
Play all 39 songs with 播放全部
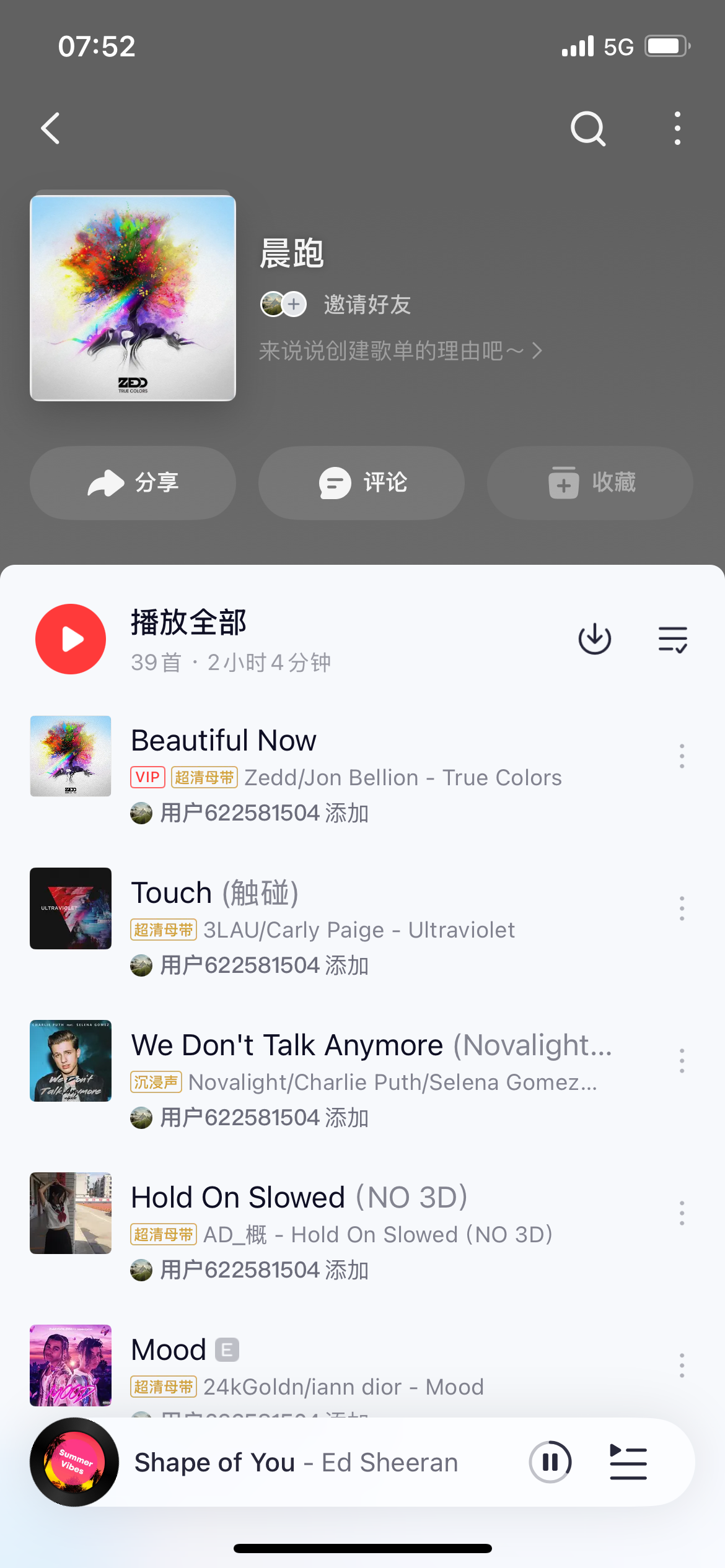point(71,639)
